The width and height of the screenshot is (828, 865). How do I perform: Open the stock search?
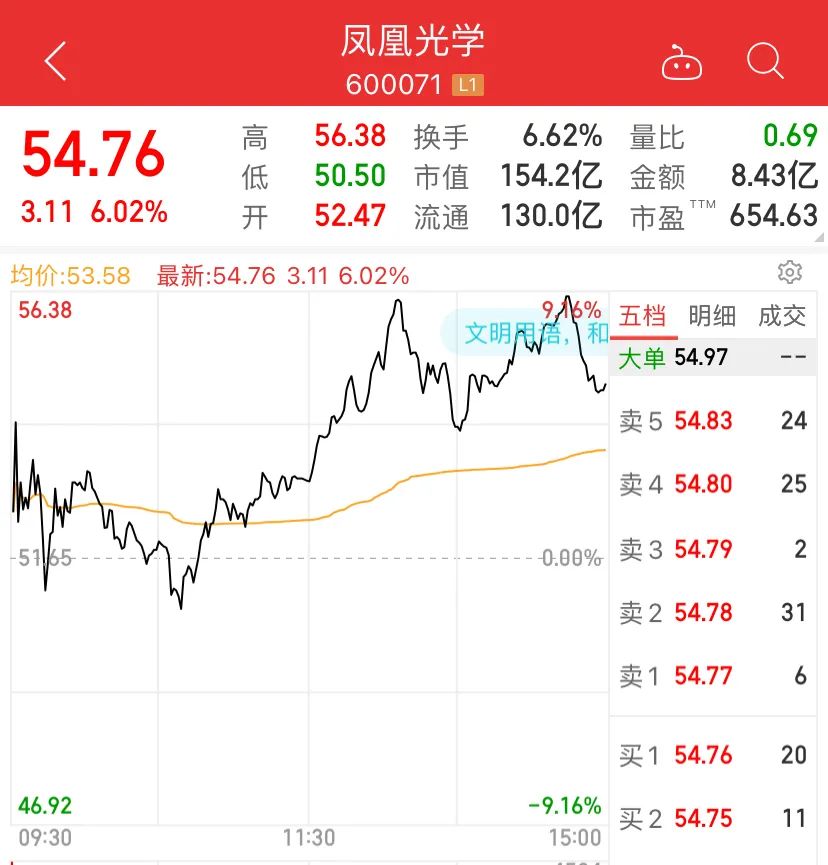[765, 60]
